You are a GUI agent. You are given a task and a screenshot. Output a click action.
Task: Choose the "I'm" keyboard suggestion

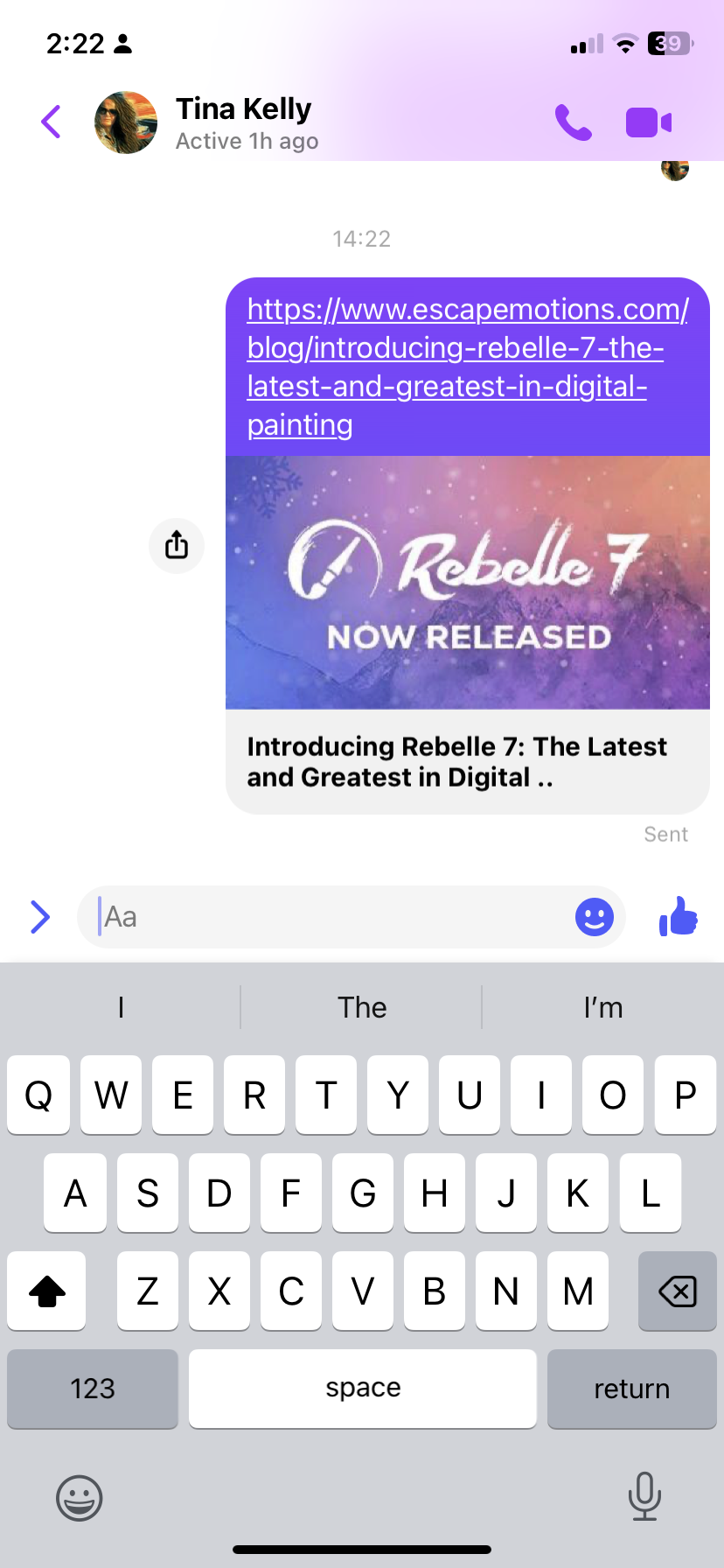(602, 1008)
